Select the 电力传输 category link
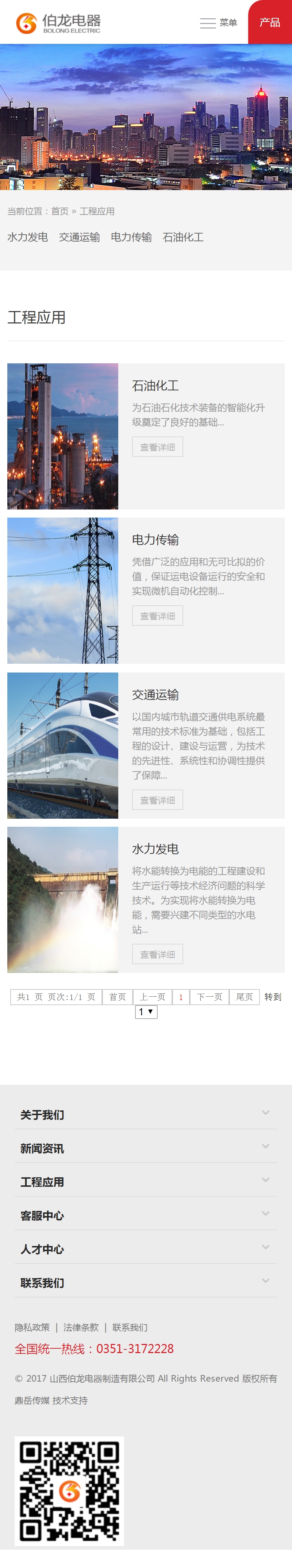292x1568 pixels. tap(131, 237)
